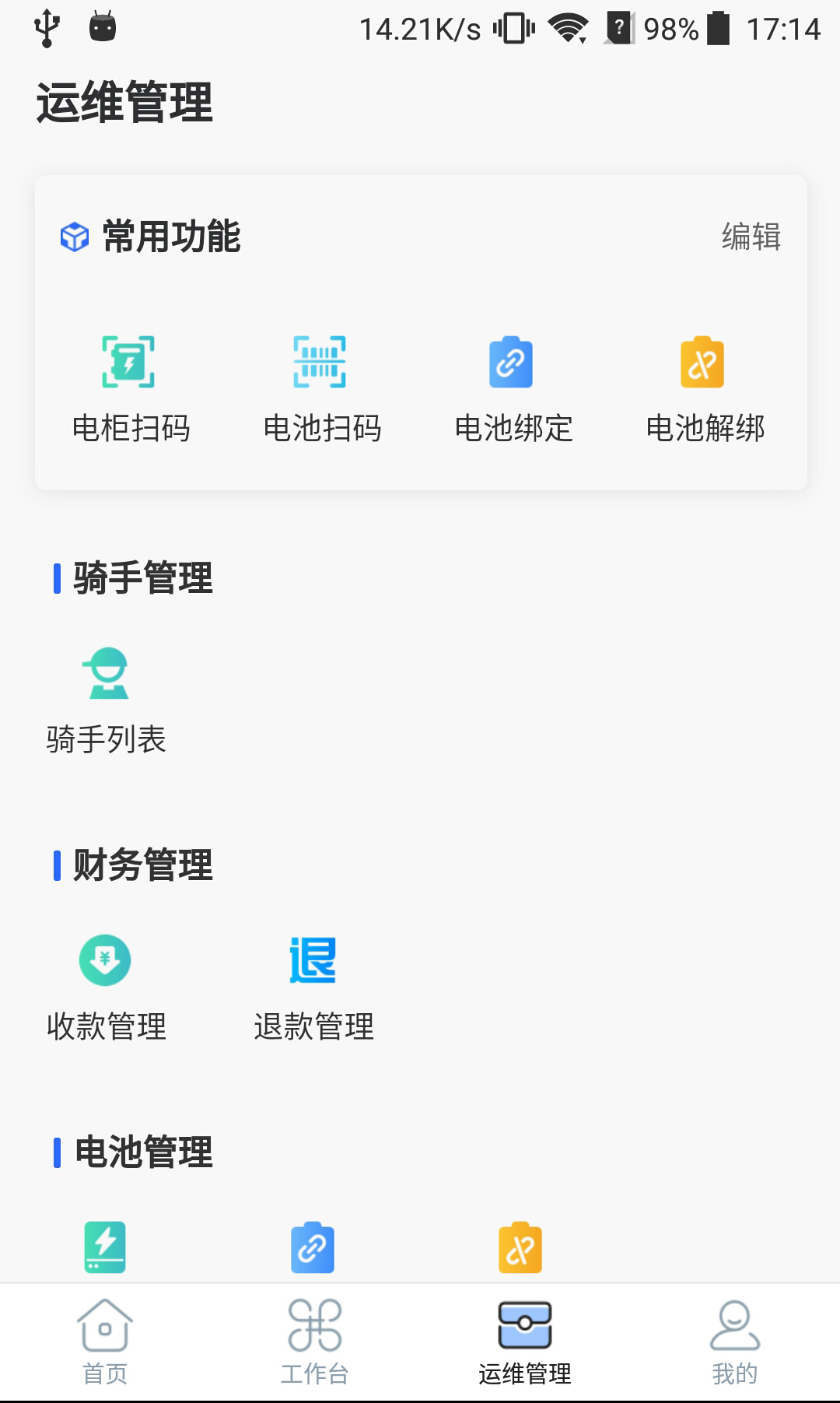This screenshot has width=840, height=1403.
Task: Select the 运维管理 operations tab
Action: (523, 1342)
